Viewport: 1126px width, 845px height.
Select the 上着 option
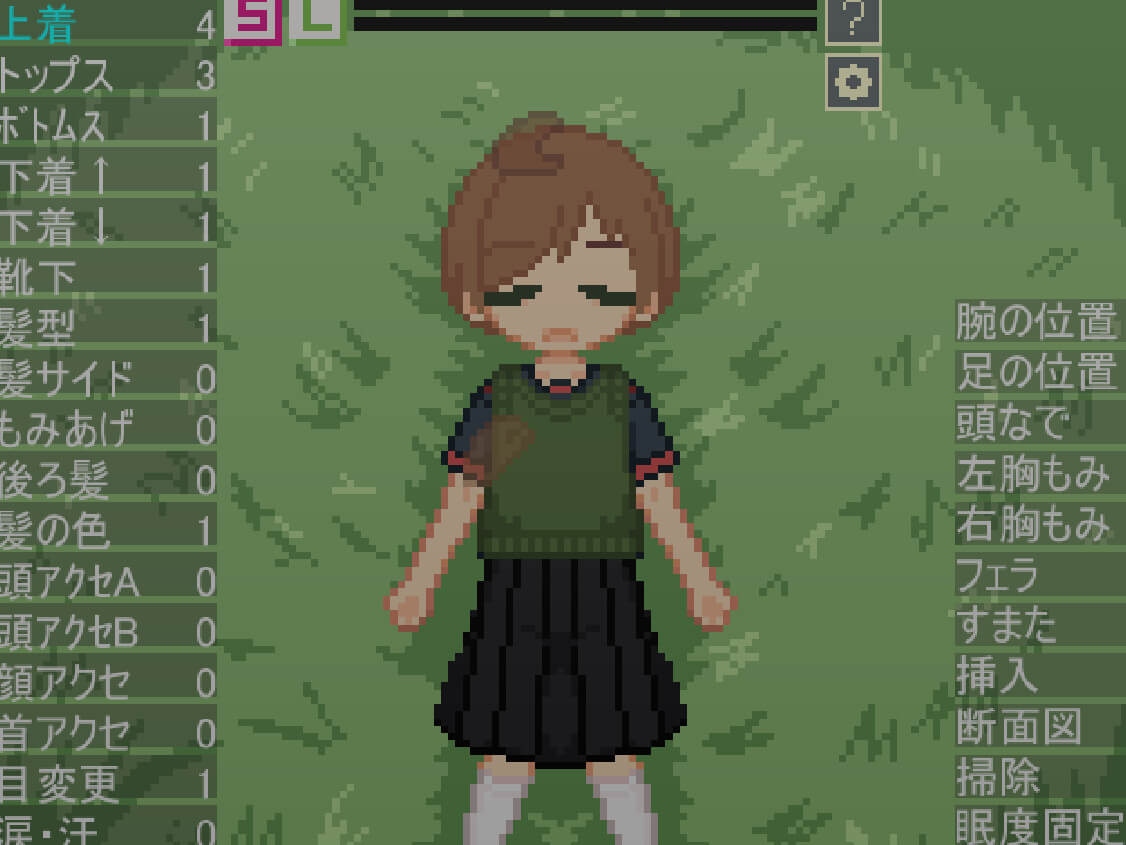click(107, 25)
